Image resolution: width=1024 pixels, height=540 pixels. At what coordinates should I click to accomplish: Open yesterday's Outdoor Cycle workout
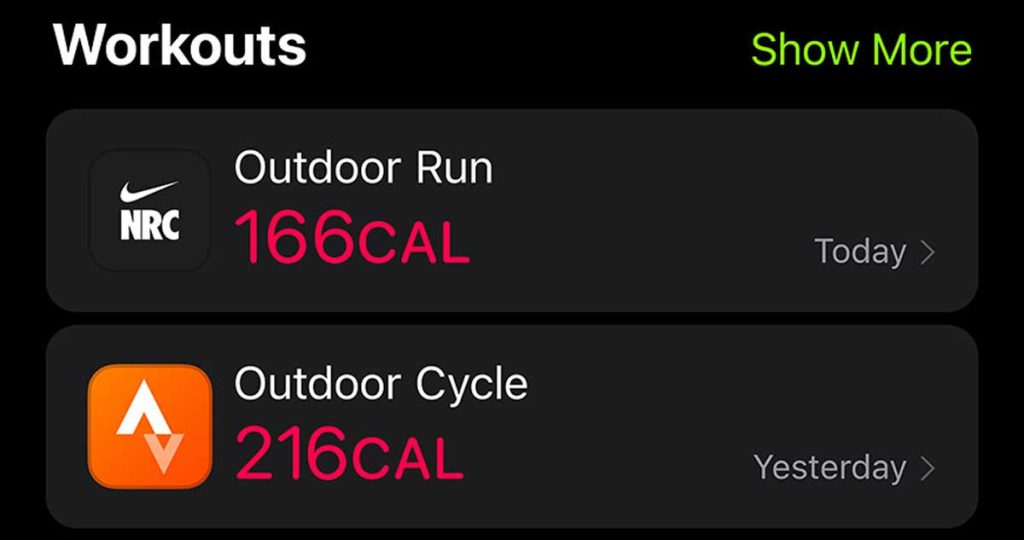tap(510, 427)
